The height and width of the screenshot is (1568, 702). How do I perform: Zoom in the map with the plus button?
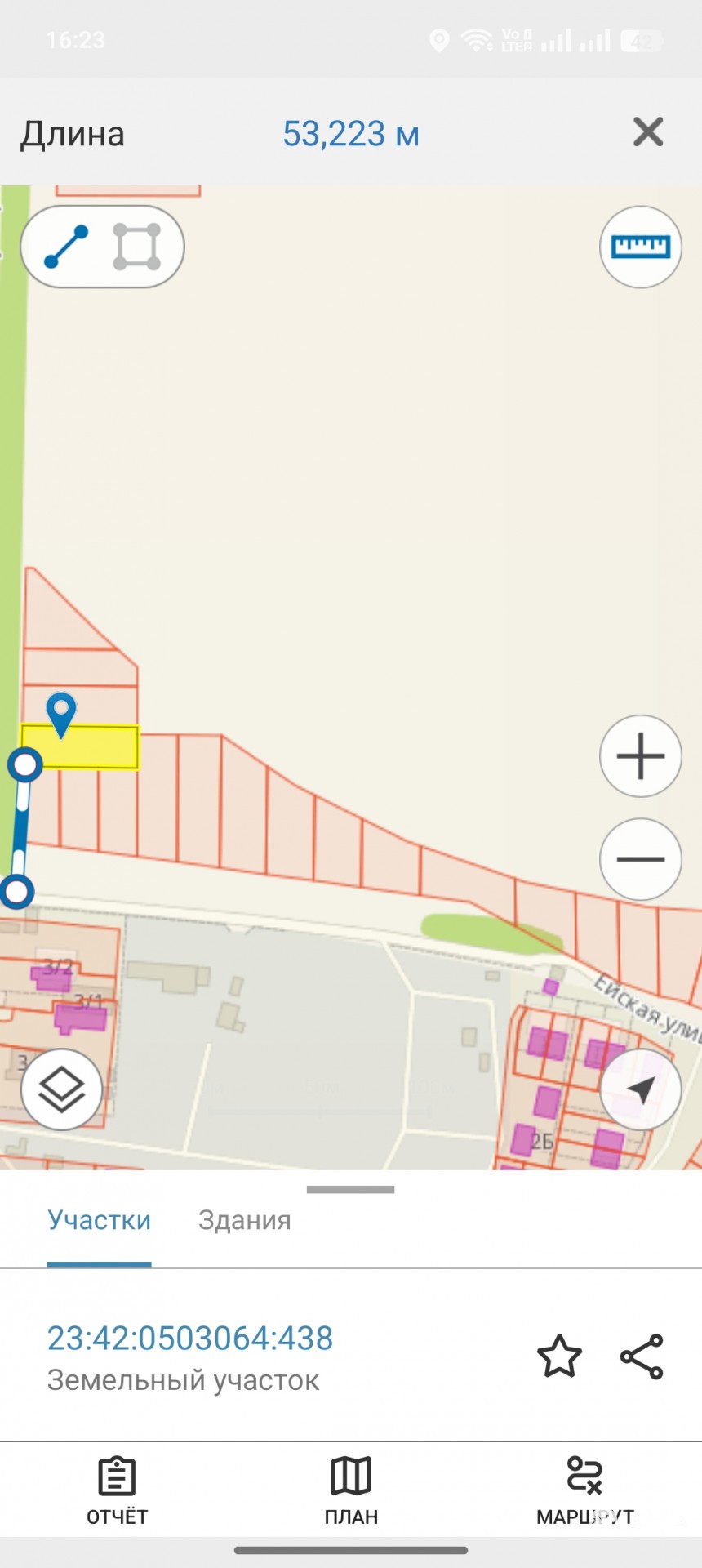tap(641, 756)
